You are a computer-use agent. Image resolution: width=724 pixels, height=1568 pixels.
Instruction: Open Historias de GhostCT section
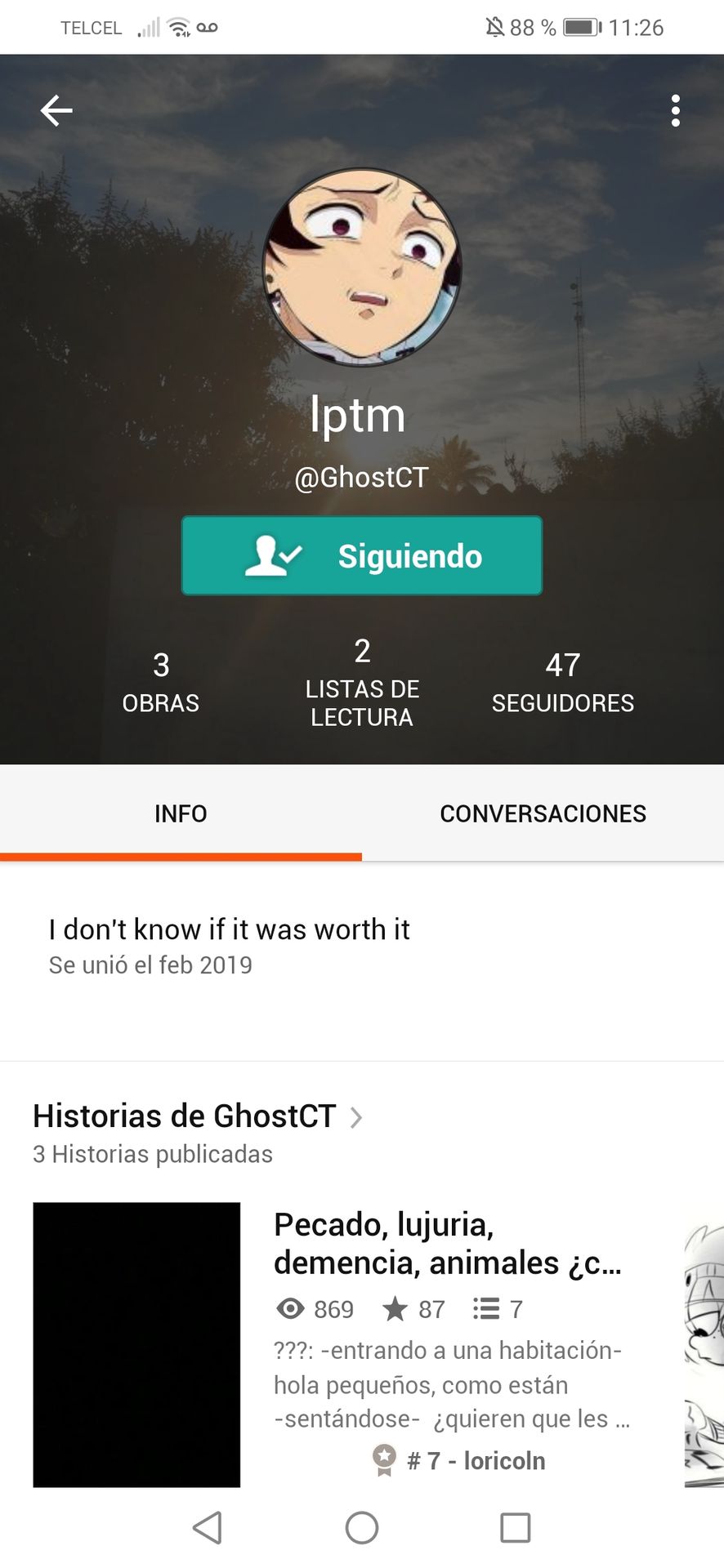(x=196, y=1116)
